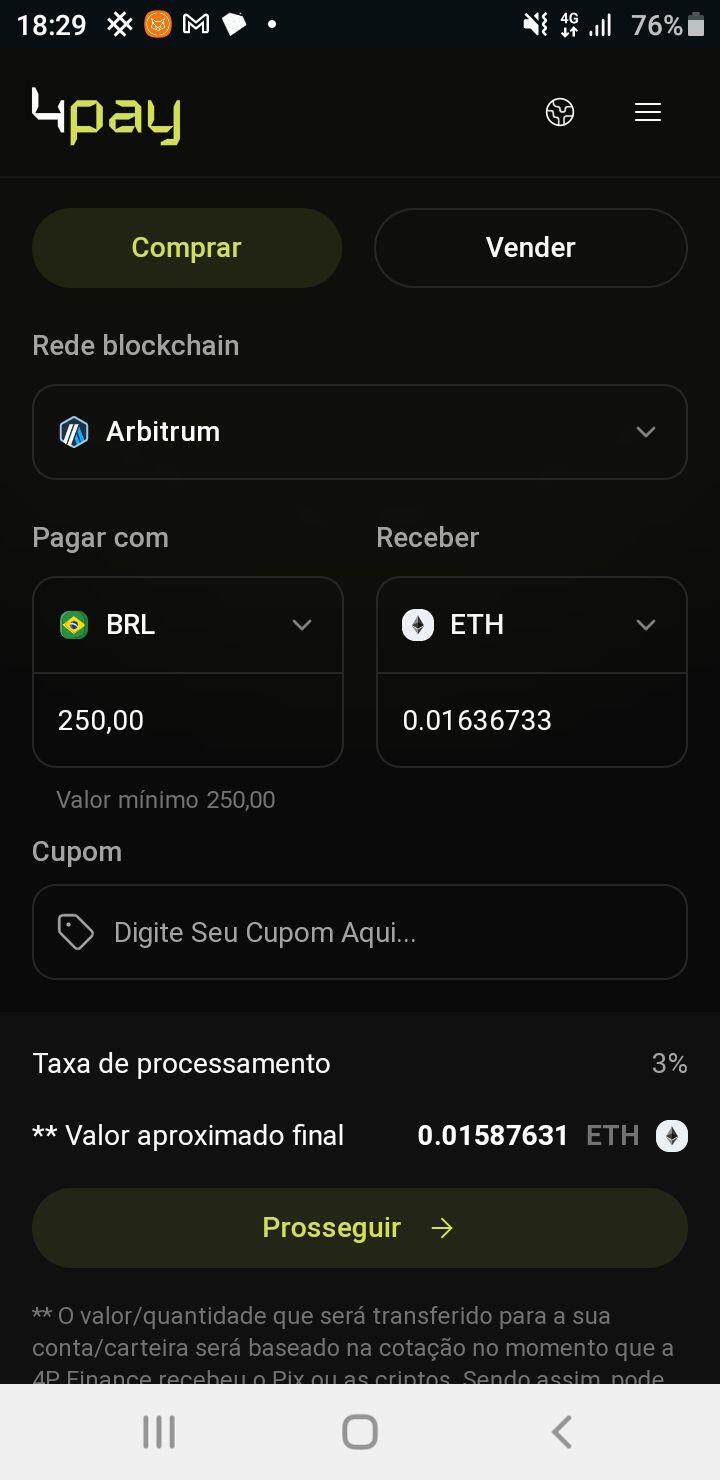This screenshot has width=720, height=1480.
Task: Switch to the Vender tab
Action: pyautogui.click(x=531, y=248)
